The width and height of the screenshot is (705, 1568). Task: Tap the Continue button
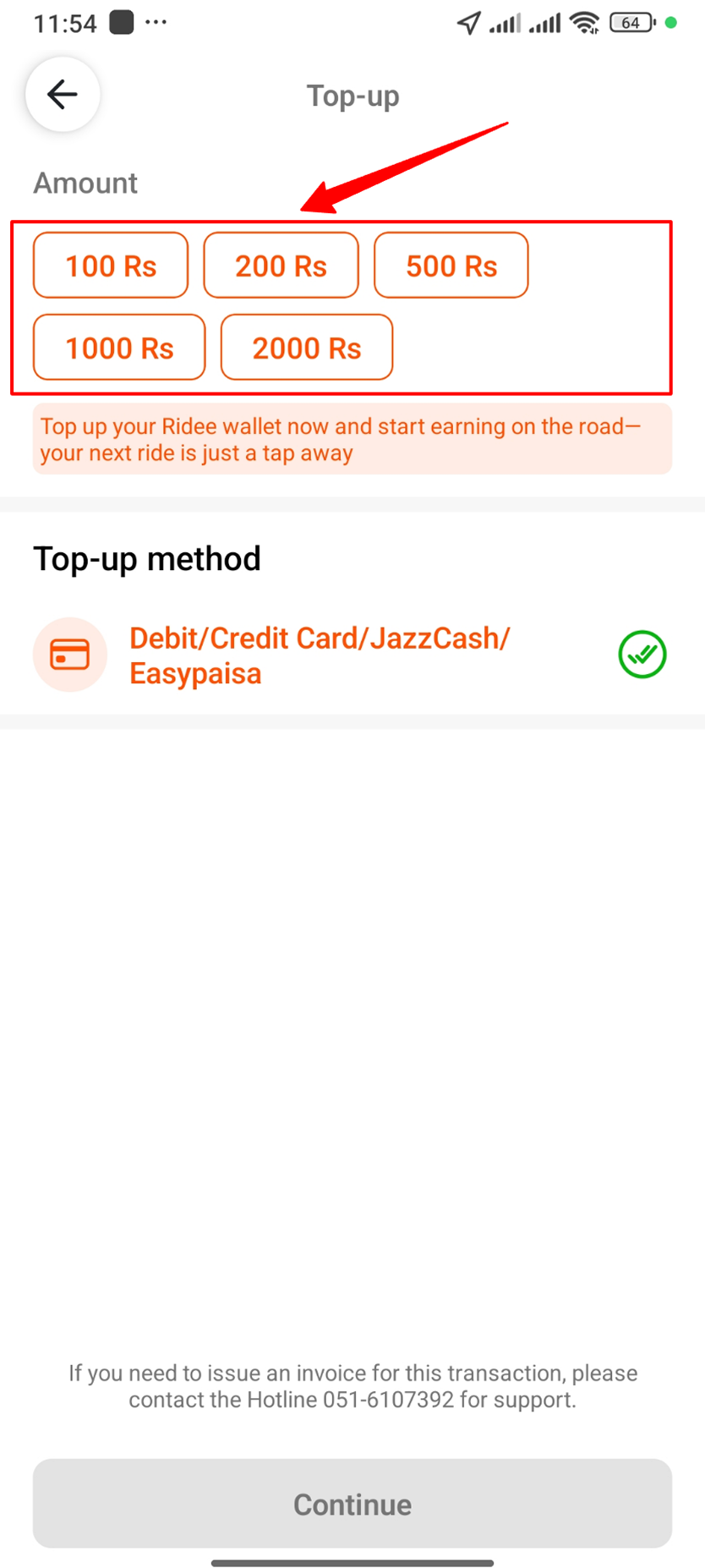[352, 1504]
